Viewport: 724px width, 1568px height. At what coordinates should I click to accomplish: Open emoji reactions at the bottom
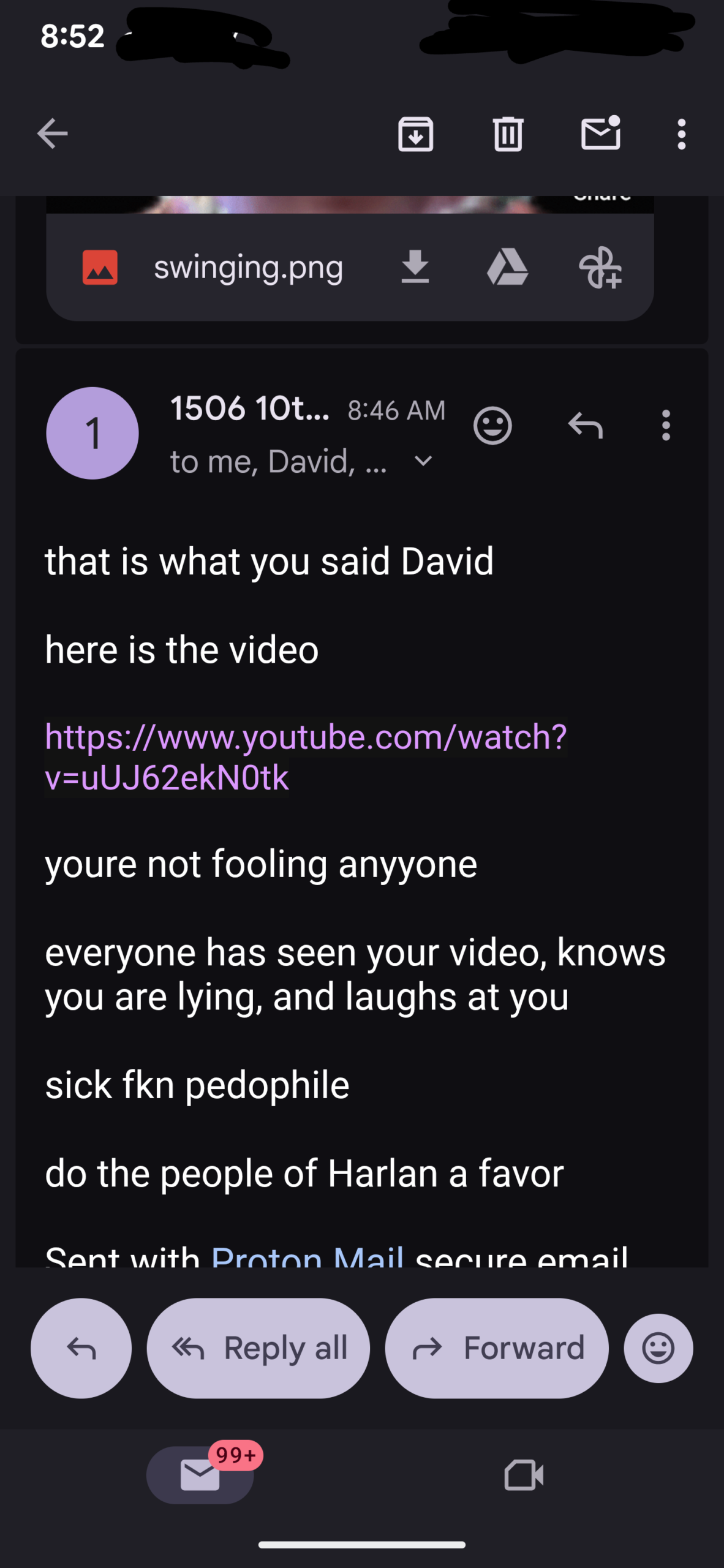tap(658, 1348)
